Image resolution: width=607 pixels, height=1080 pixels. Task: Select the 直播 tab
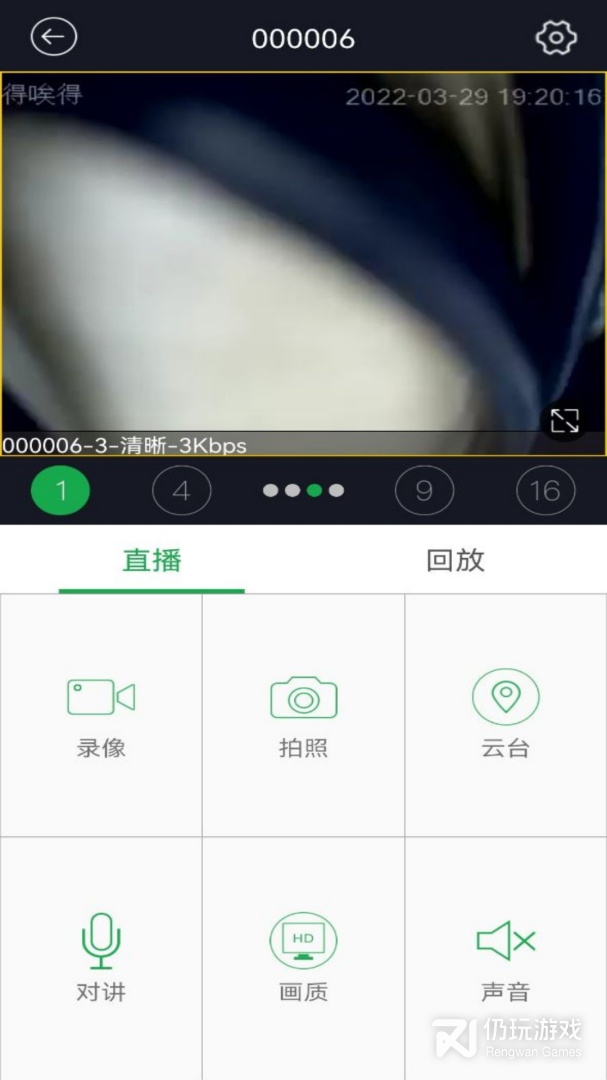click(152, 560)
